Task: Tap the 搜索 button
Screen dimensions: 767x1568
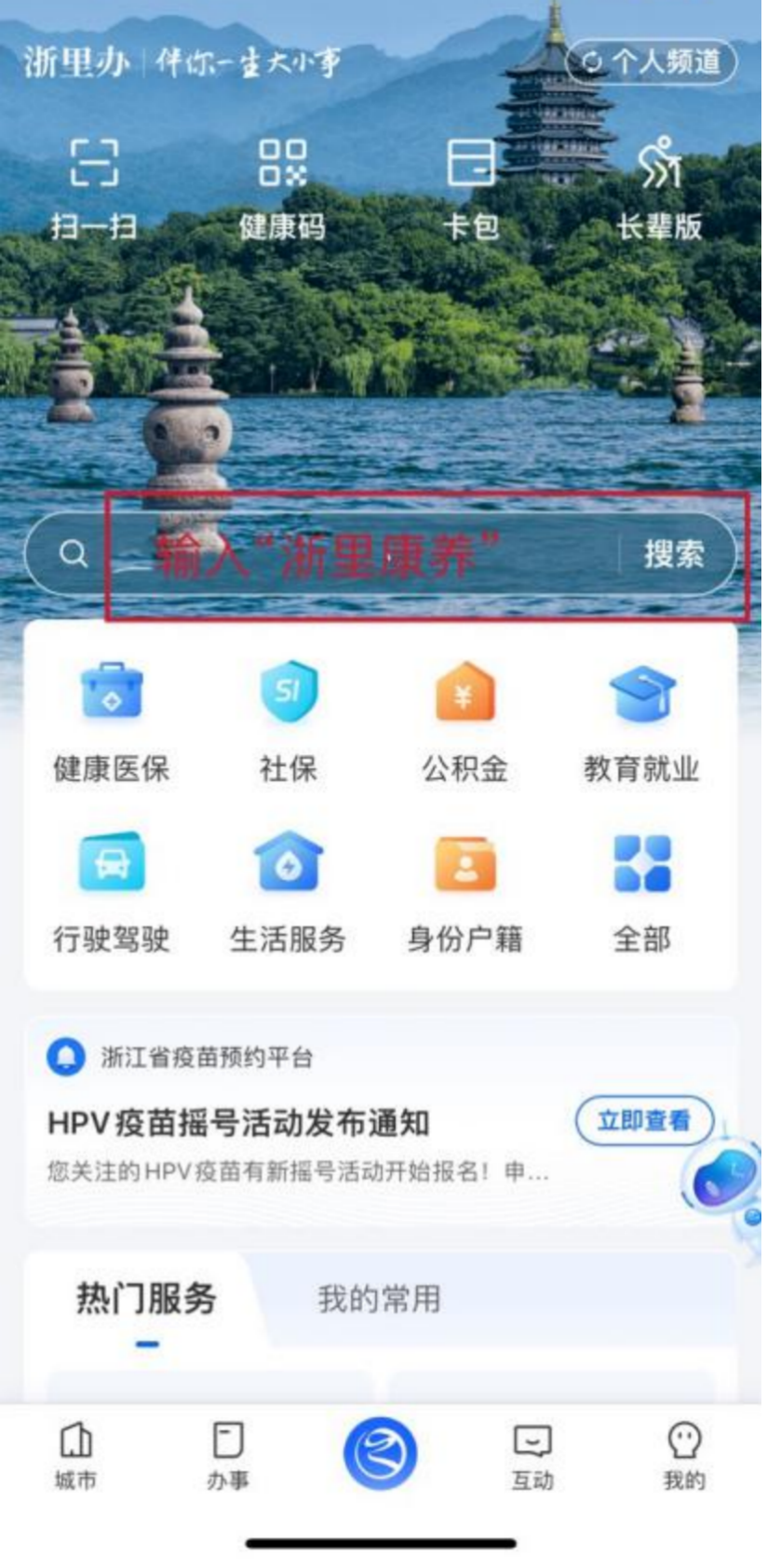Action: point(674,555)
